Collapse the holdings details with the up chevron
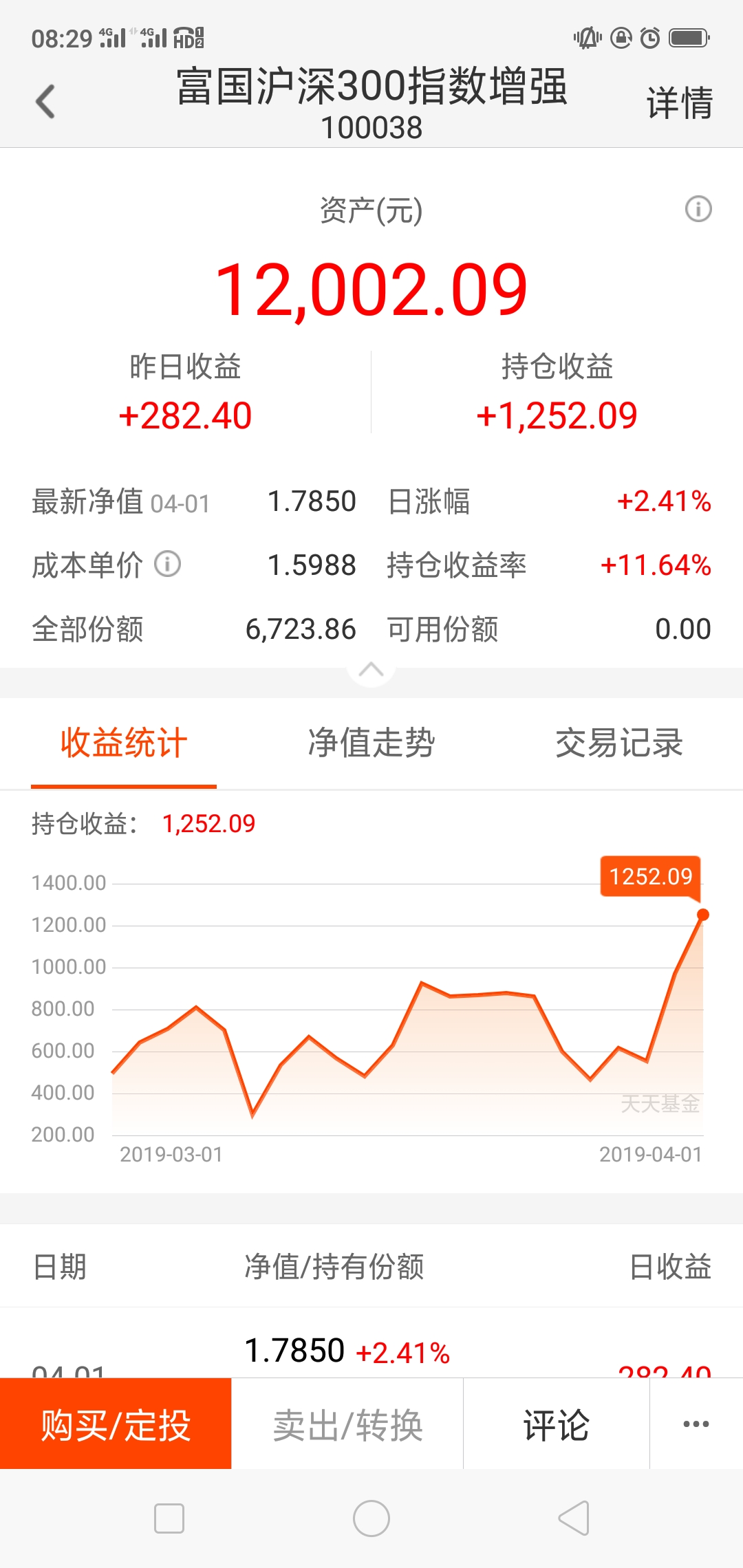Screen dimensions: 743x1568 371,669
